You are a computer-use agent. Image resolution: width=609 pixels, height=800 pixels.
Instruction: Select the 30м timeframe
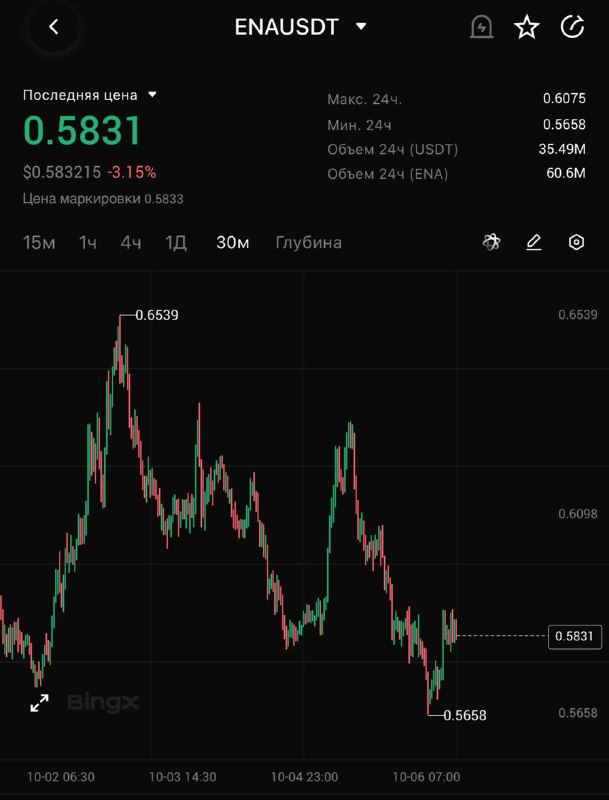(x=232, y=242)
